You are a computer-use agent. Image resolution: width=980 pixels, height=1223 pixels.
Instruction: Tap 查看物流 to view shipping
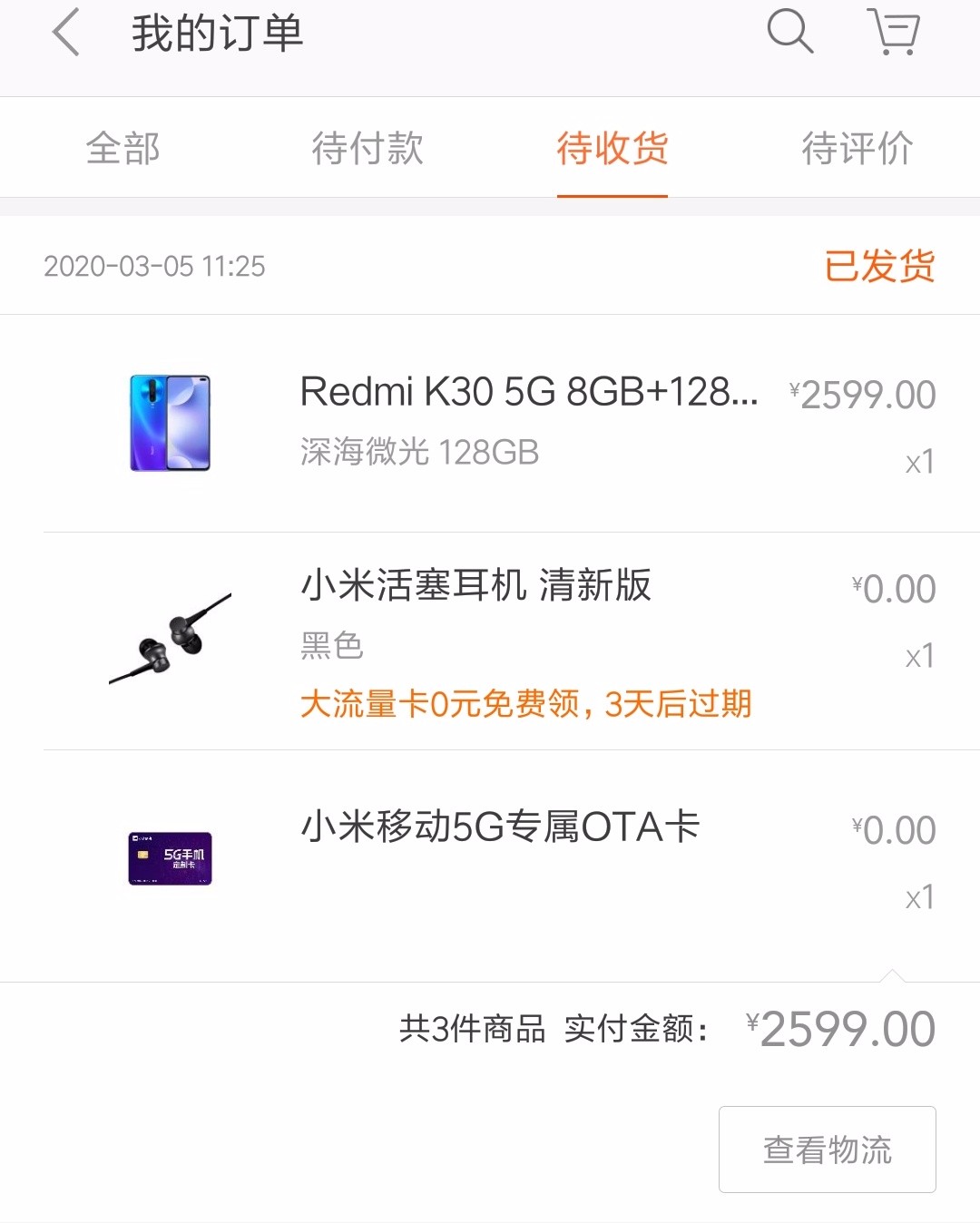[827, 1150]
